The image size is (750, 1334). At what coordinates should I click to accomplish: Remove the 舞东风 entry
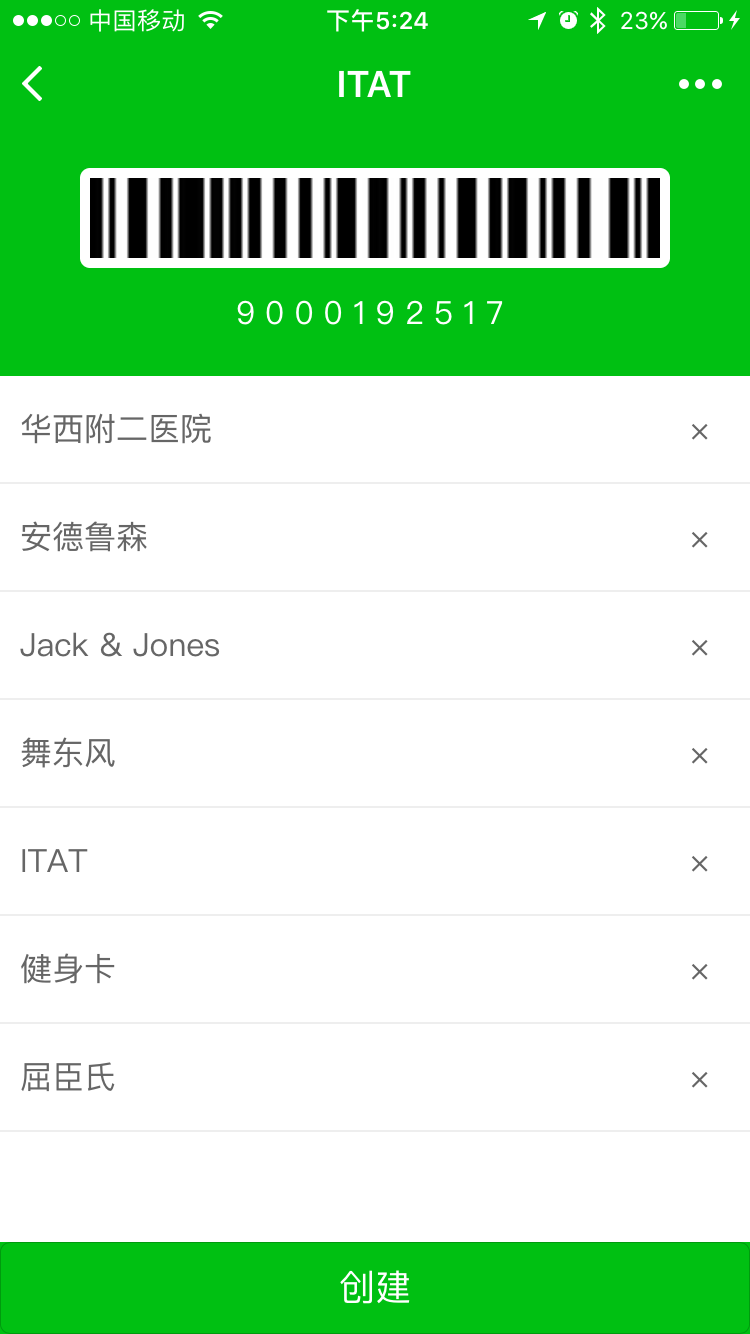click(x=699, y=756)
